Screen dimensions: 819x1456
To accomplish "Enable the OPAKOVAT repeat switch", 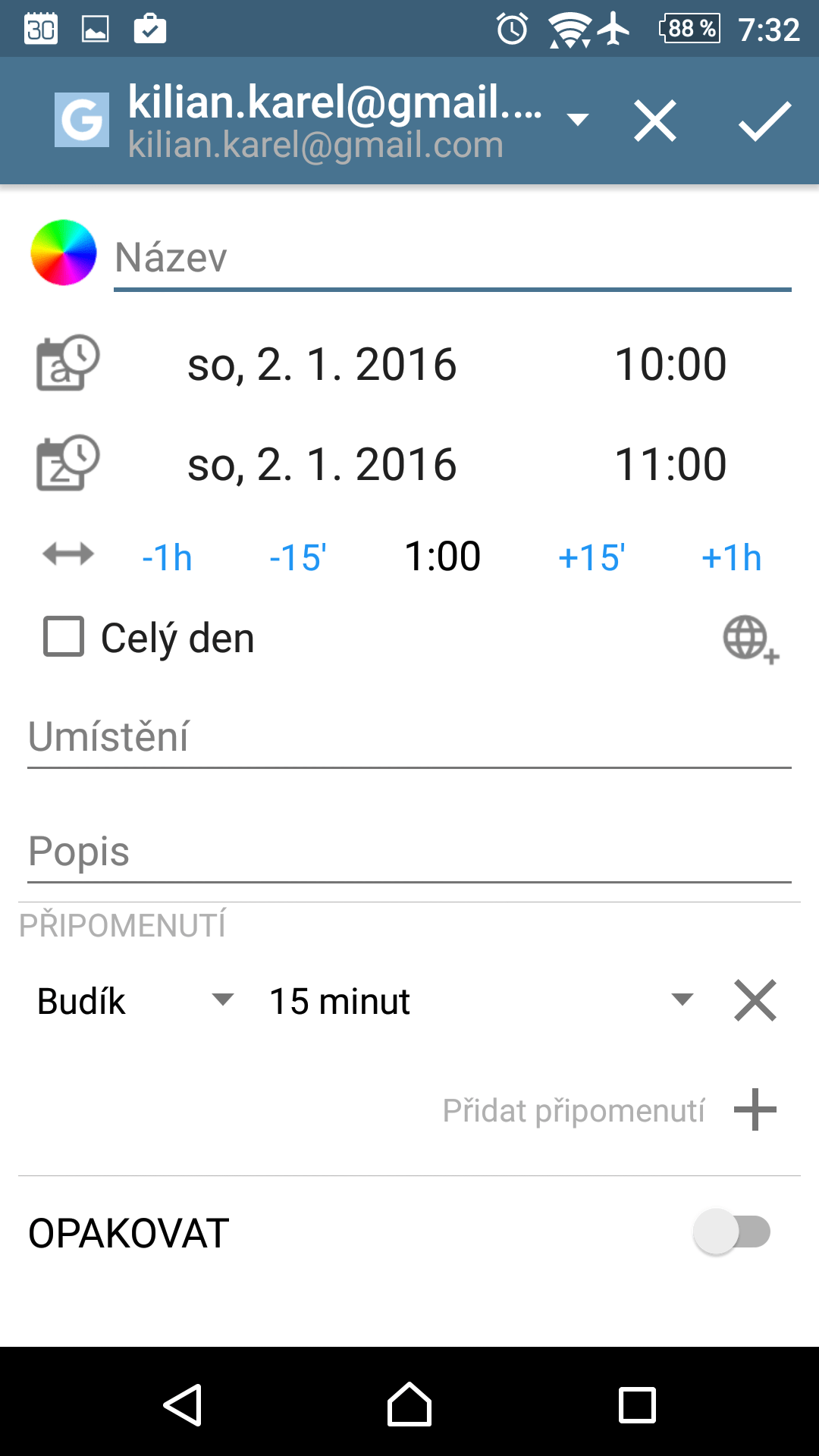I will tap(732, 1232).
